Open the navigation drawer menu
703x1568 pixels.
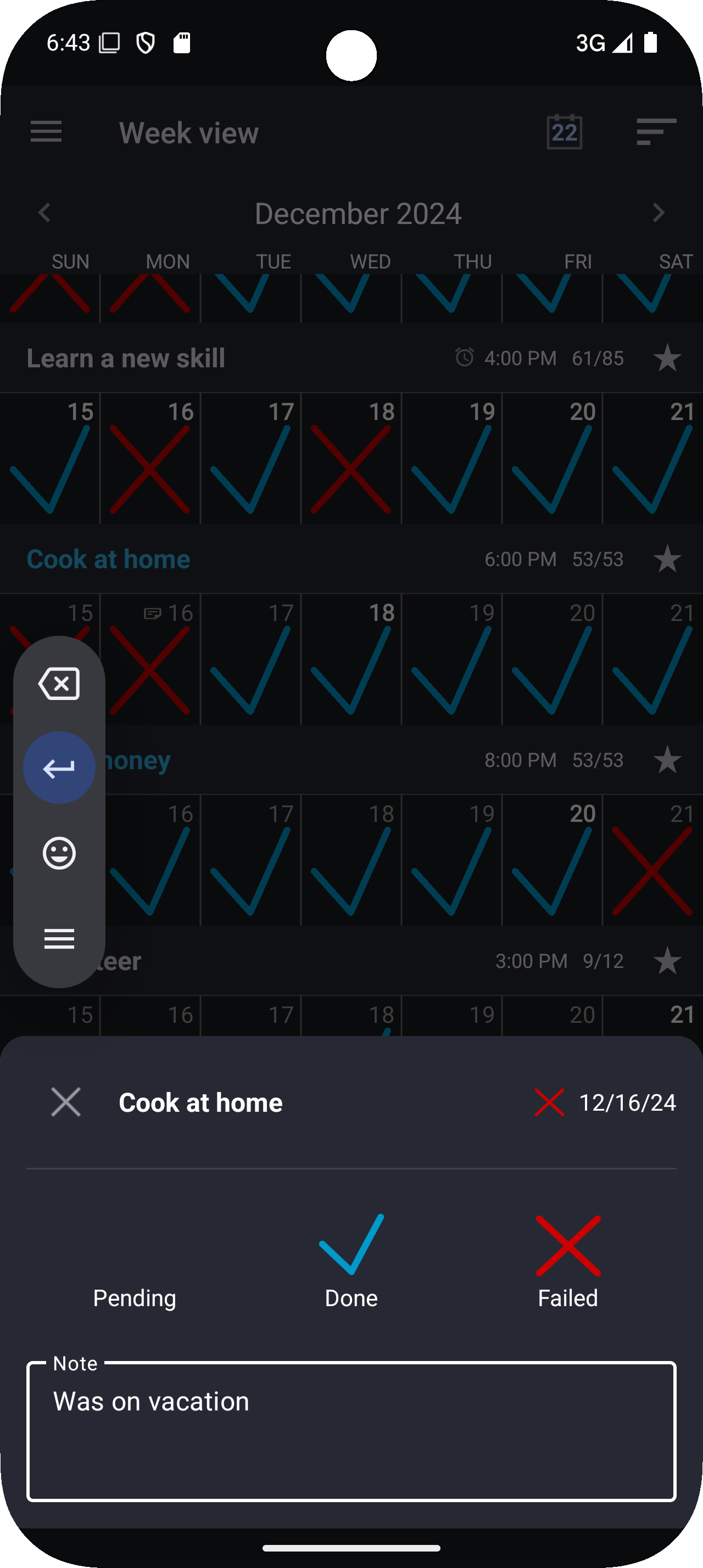coord(46,132)
